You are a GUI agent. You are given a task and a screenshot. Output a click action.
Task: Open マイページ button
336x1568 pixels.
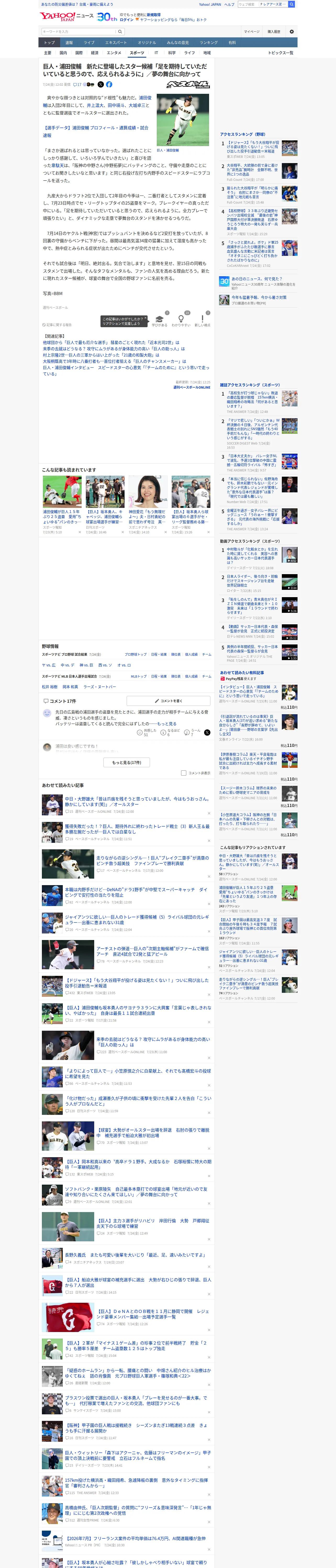pyautogui.click(x=252, y=32)
